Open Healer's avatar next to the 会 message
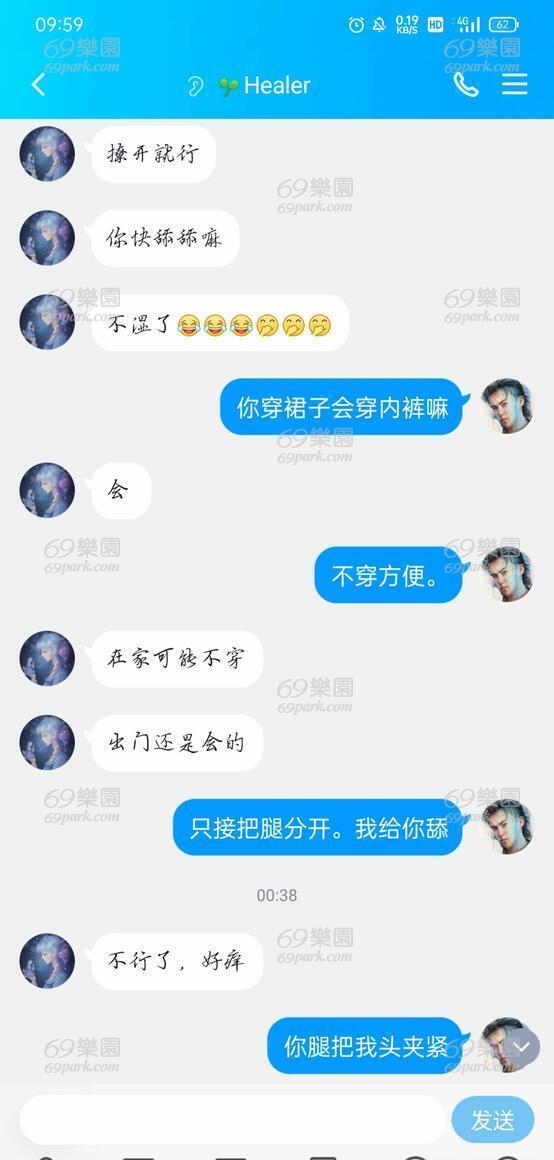This screenshot has width=554, height=1160. click(x=47, y=490)
